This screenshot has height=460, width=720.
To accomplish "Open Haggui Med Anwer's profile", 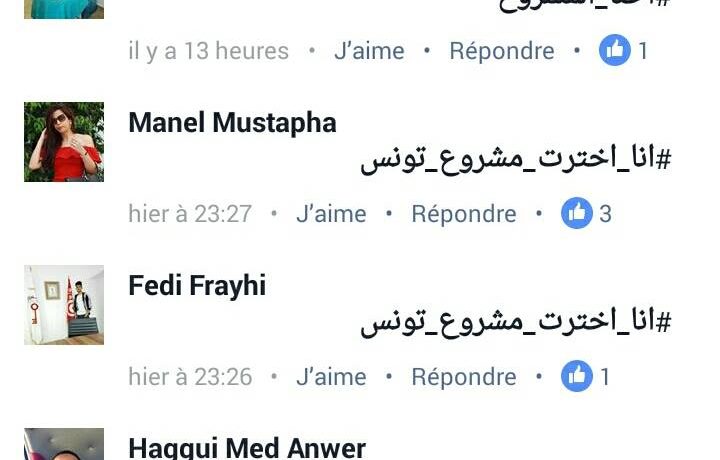I will [247, 447].
